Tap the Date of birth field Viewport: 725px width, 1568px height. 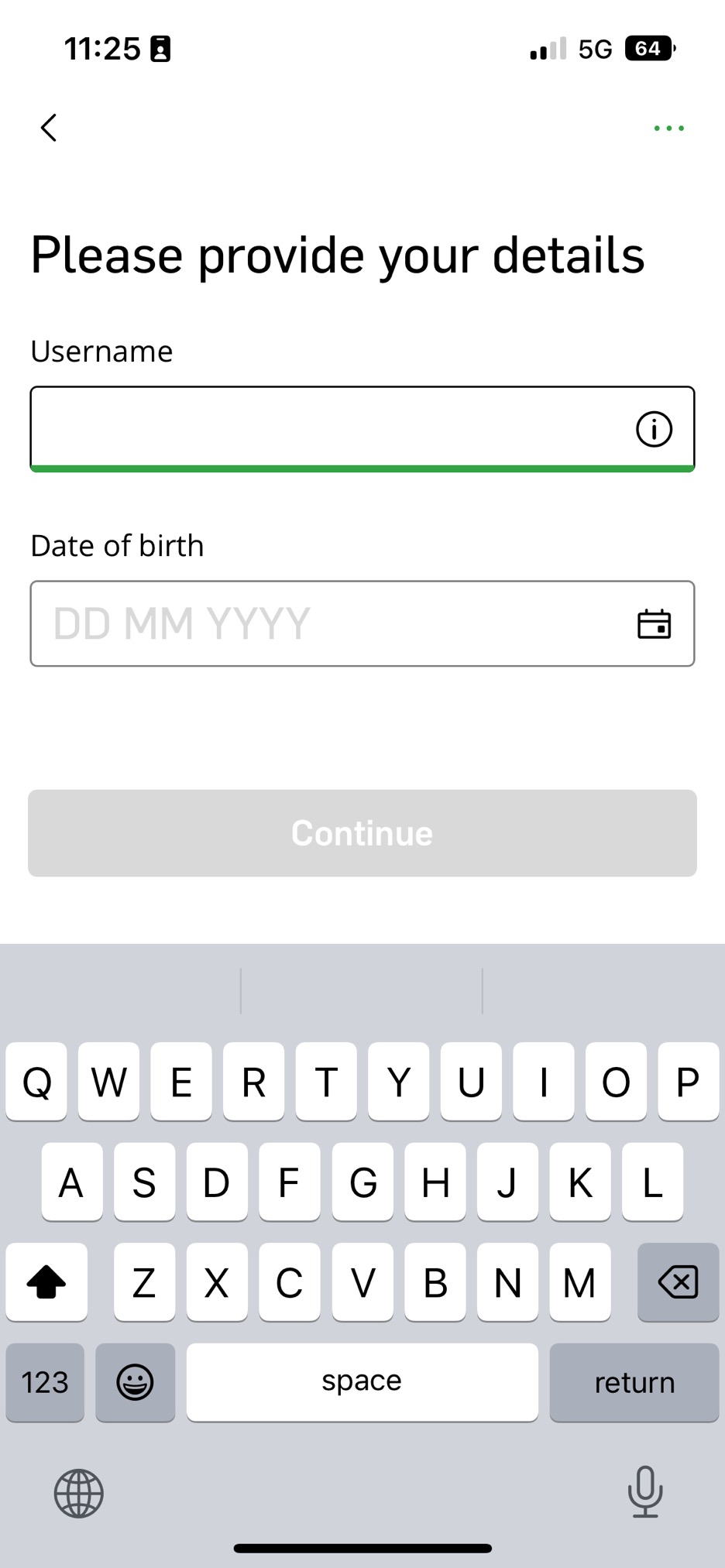coord(325,623)
